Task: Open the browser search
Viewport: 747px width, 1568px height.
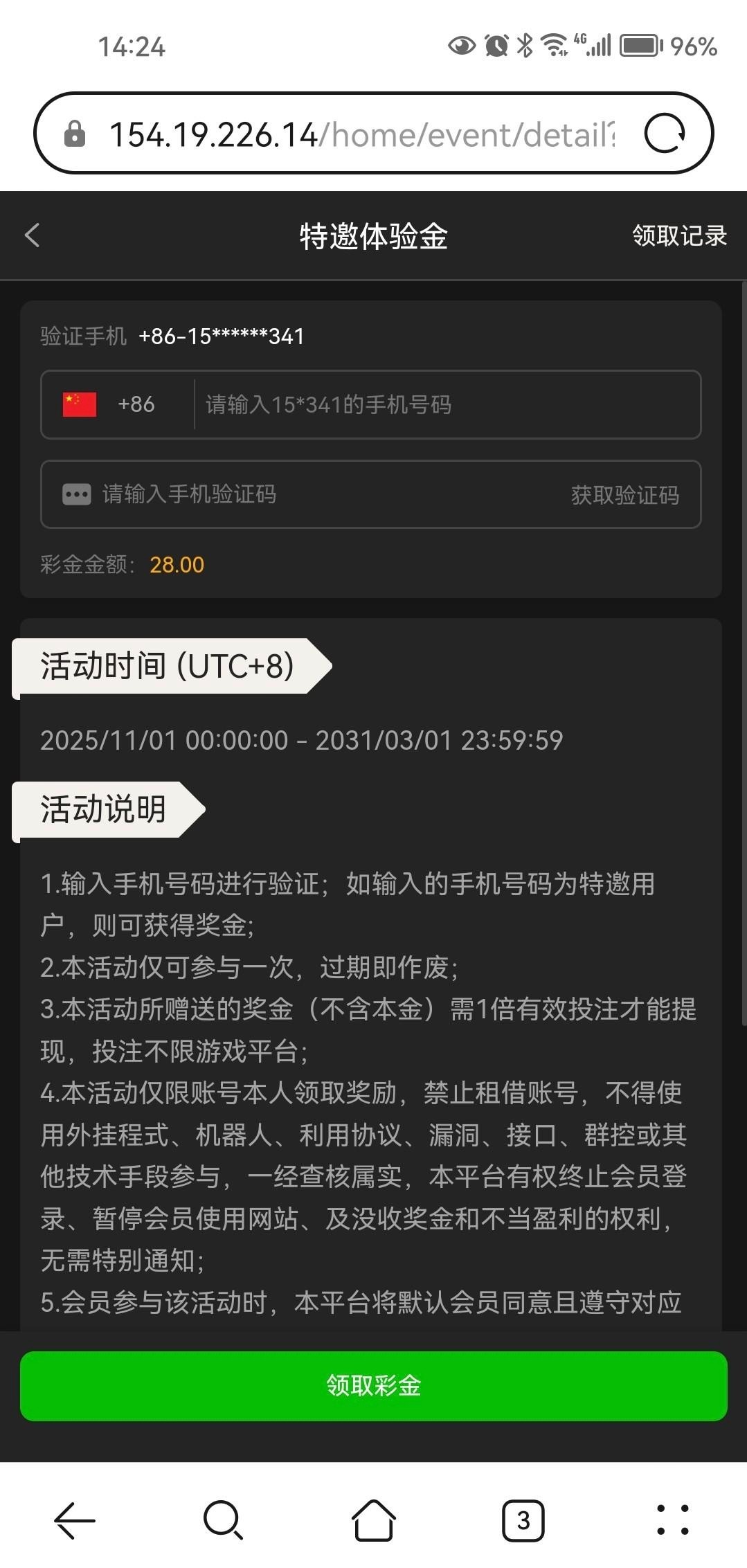Action: (x=223, y=1521)
